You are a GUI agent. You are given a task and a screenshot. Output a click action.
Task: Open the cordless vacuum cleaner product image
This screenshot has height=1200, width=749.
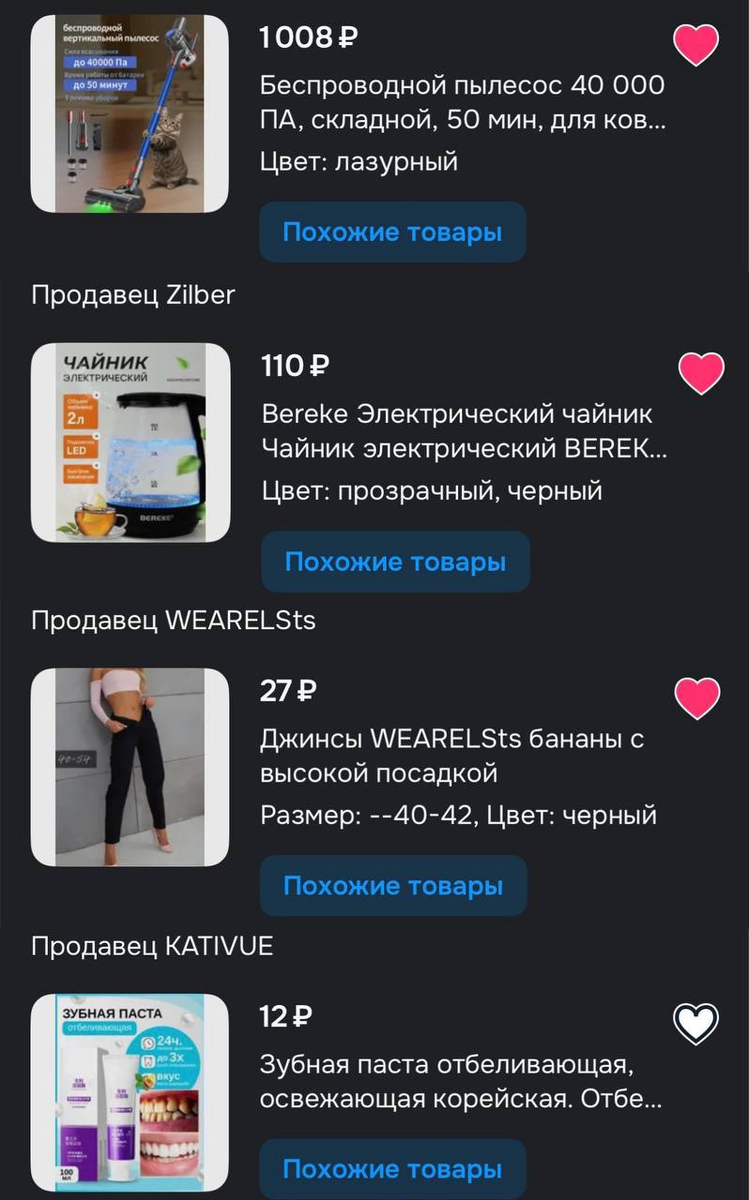click(130, 113)
